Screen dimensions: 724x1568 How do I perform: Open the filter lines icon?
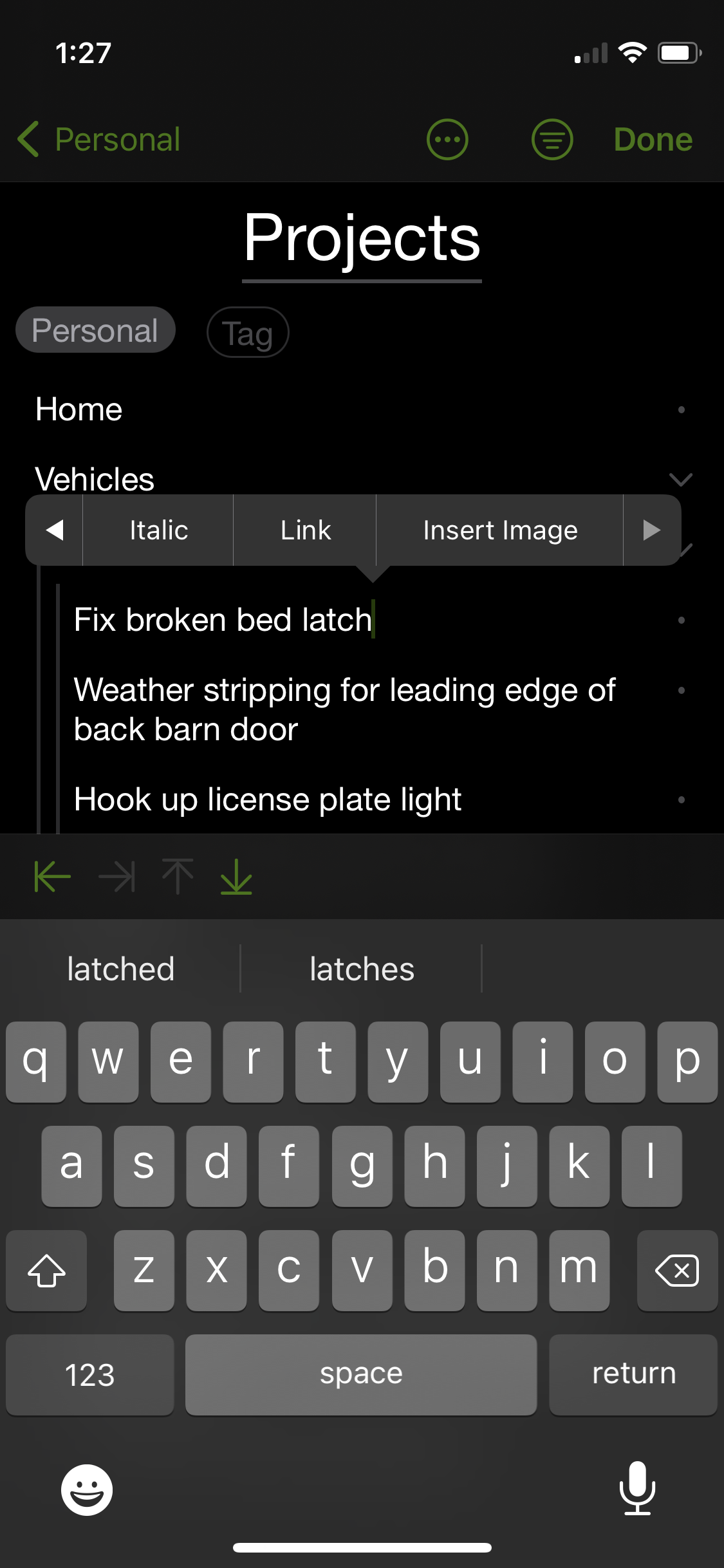tap(552, 139)
